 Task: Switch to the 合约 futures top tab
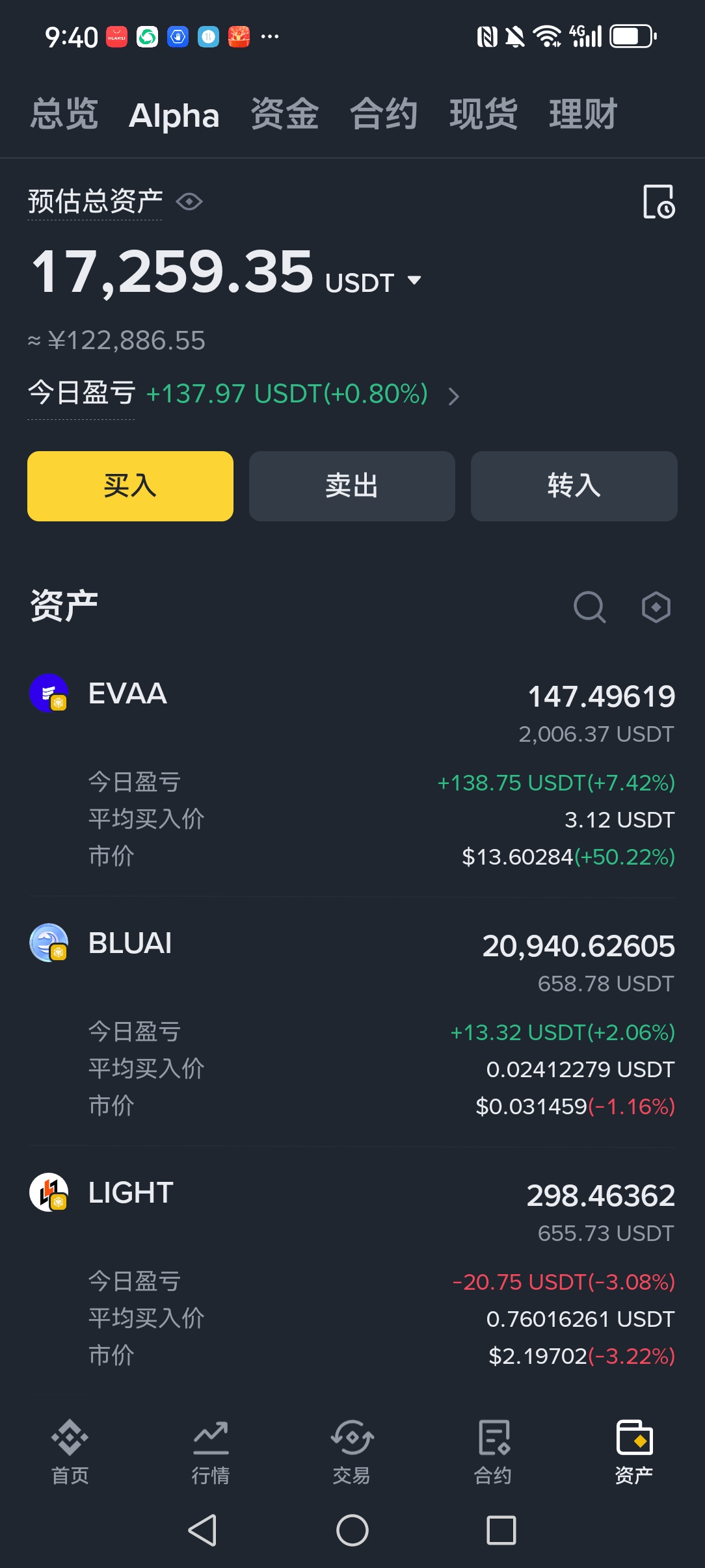coord(384,115)
